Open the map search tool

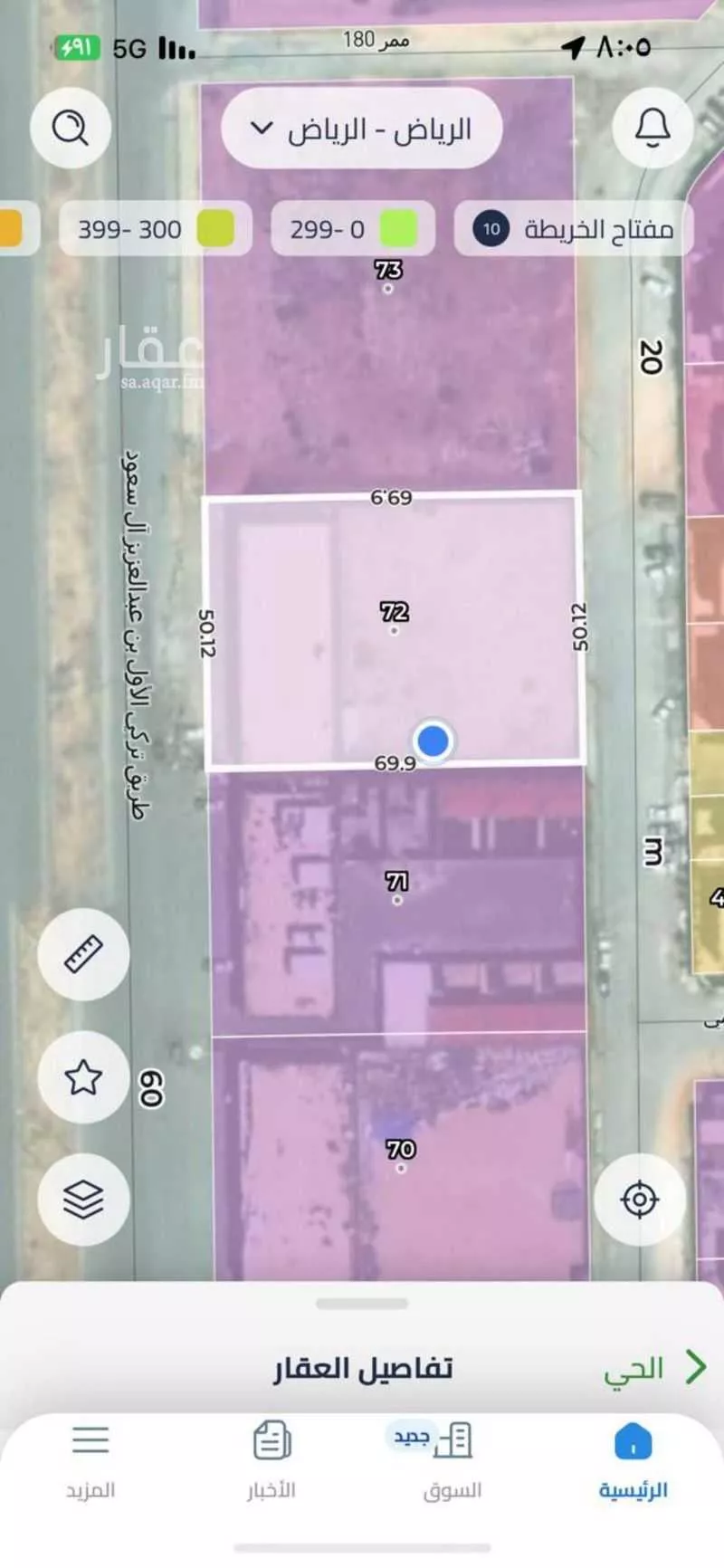(x=72, y=129)
